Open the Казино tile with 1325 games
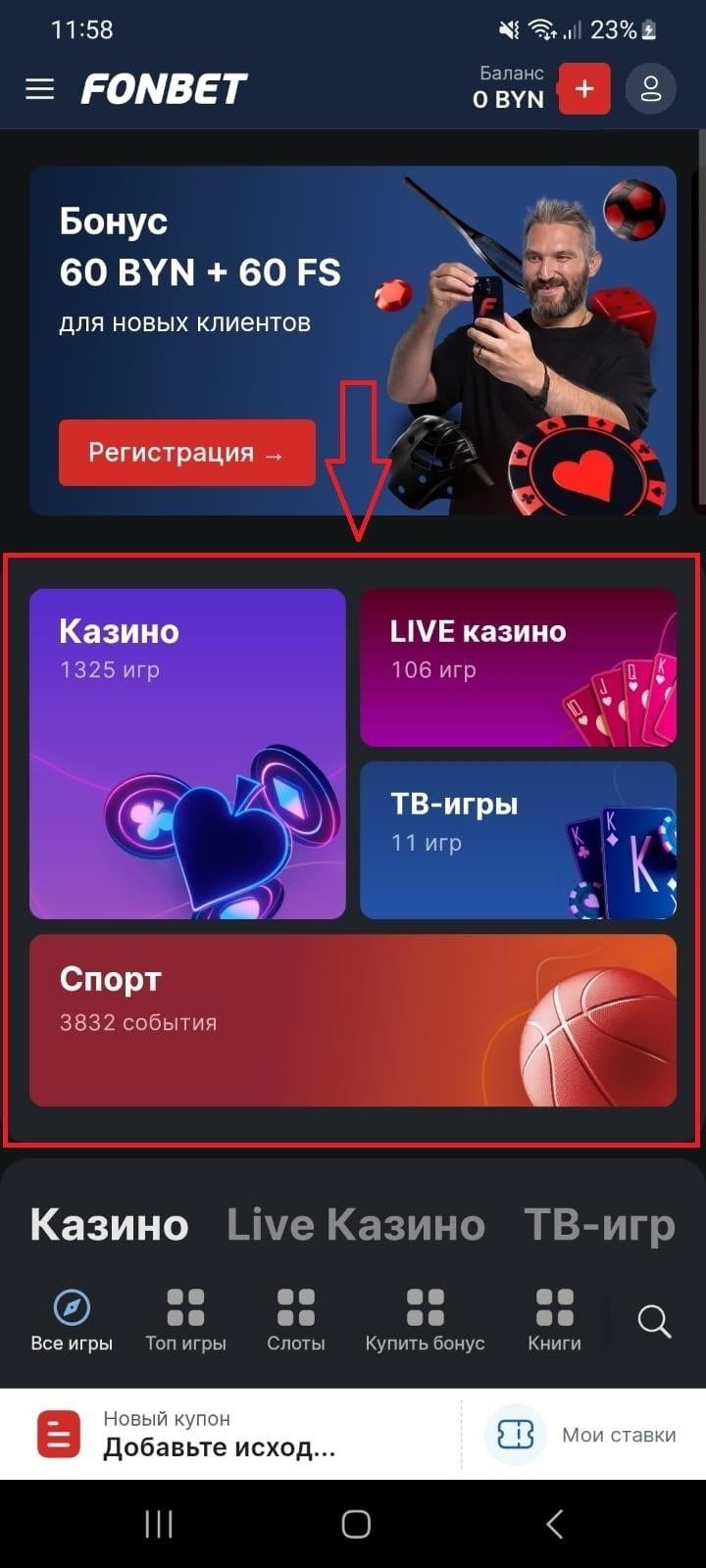706x1568 pixels. [x=187, y=753]
